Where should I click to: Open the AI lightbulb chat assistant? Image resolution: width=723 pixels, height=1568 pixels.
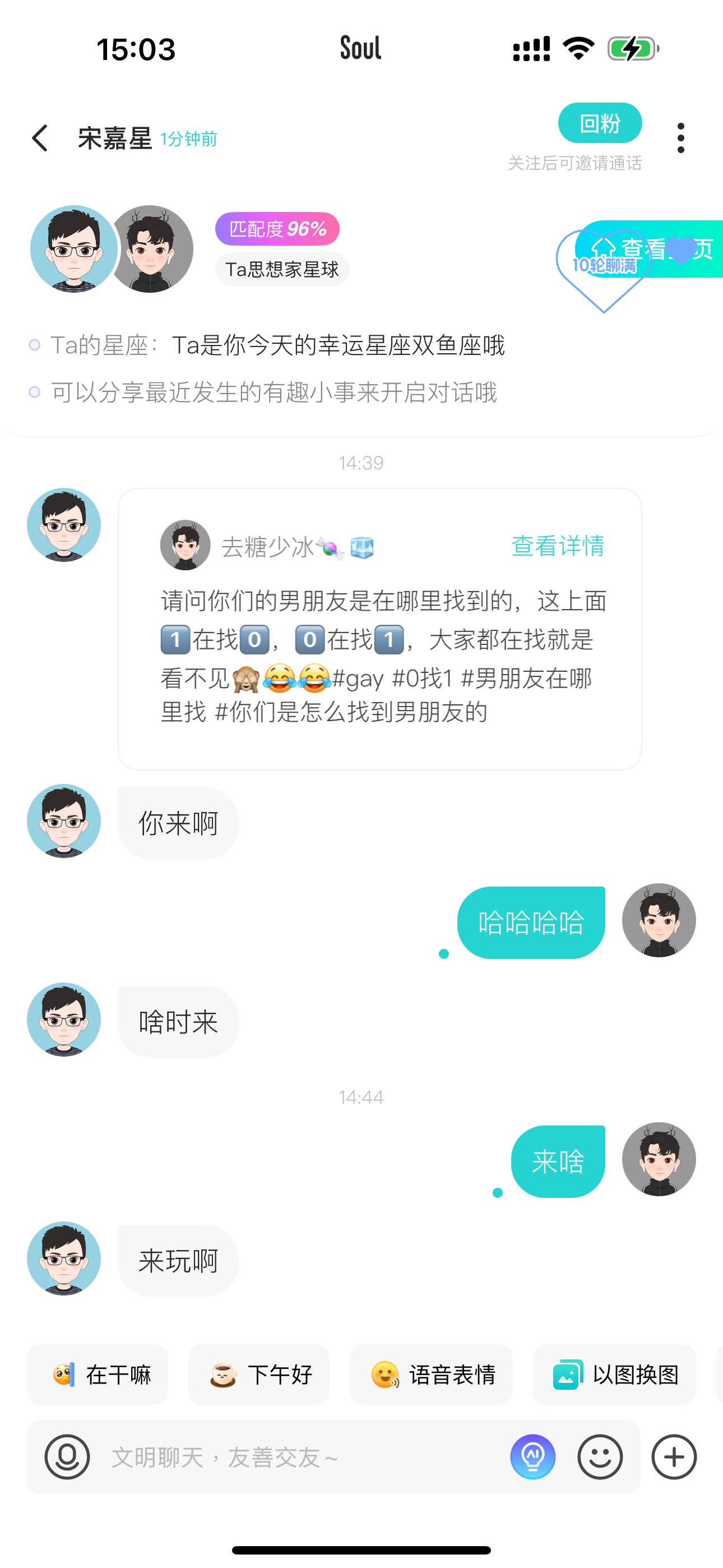pos(532,1457)
